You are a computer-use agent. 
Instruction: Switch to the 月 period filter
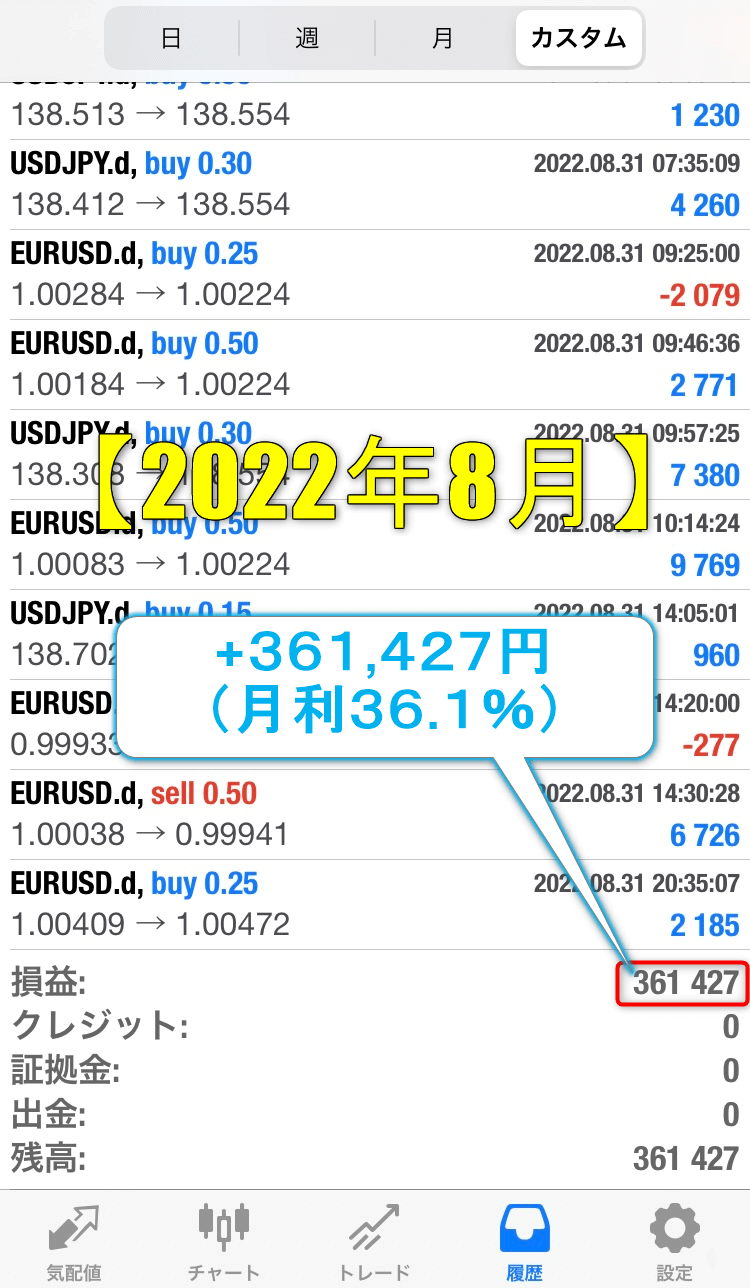[x=443, y=38]
